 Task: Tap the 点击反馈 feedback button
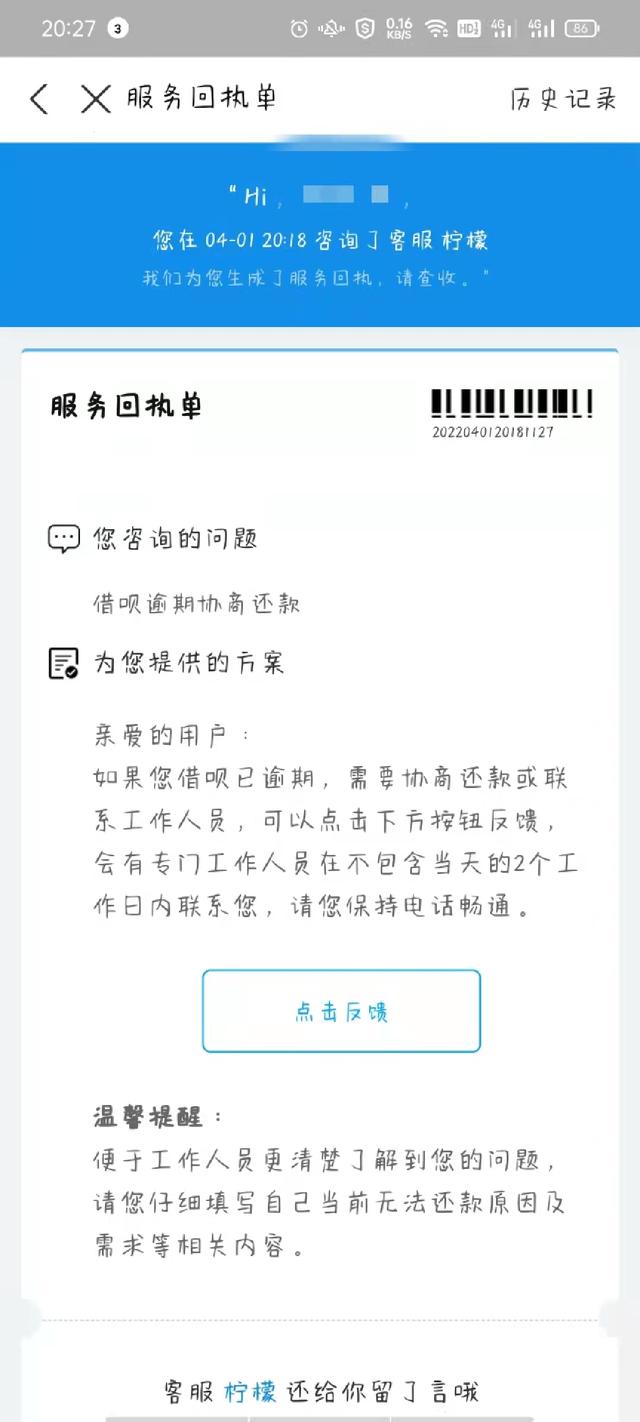coord(341,1011)
